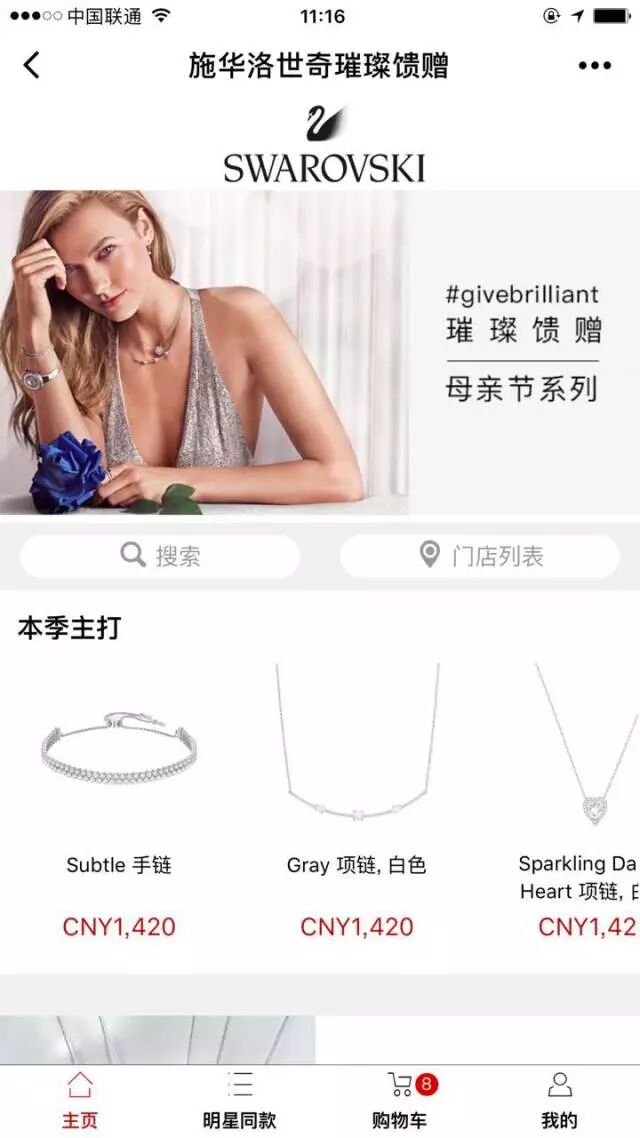The image size is (640, 1138).
Task: Open the #givebrilliant 母亲节系列 banner
Action: tap(320, 352)
